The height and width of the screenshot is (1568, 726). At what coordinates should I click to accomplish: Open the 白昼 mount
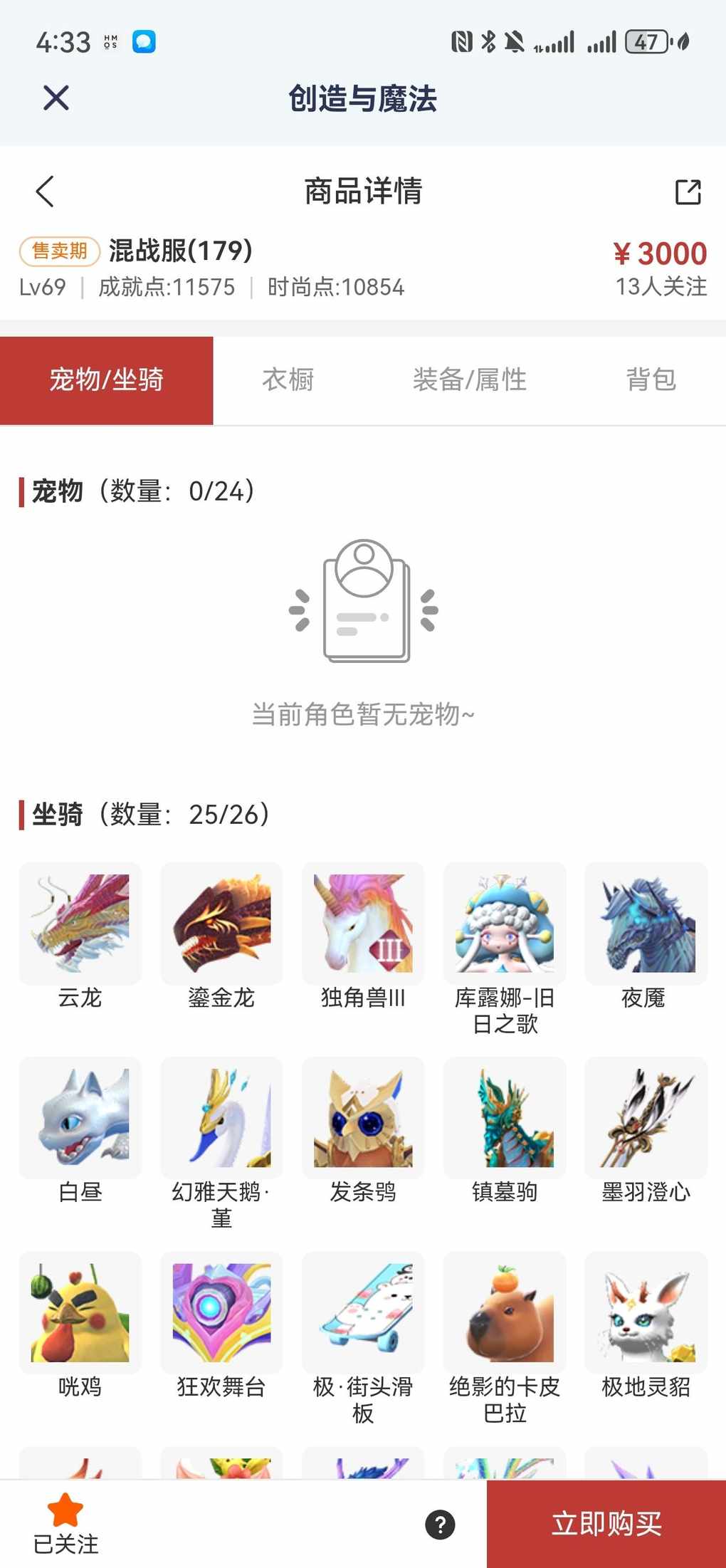80,1118
